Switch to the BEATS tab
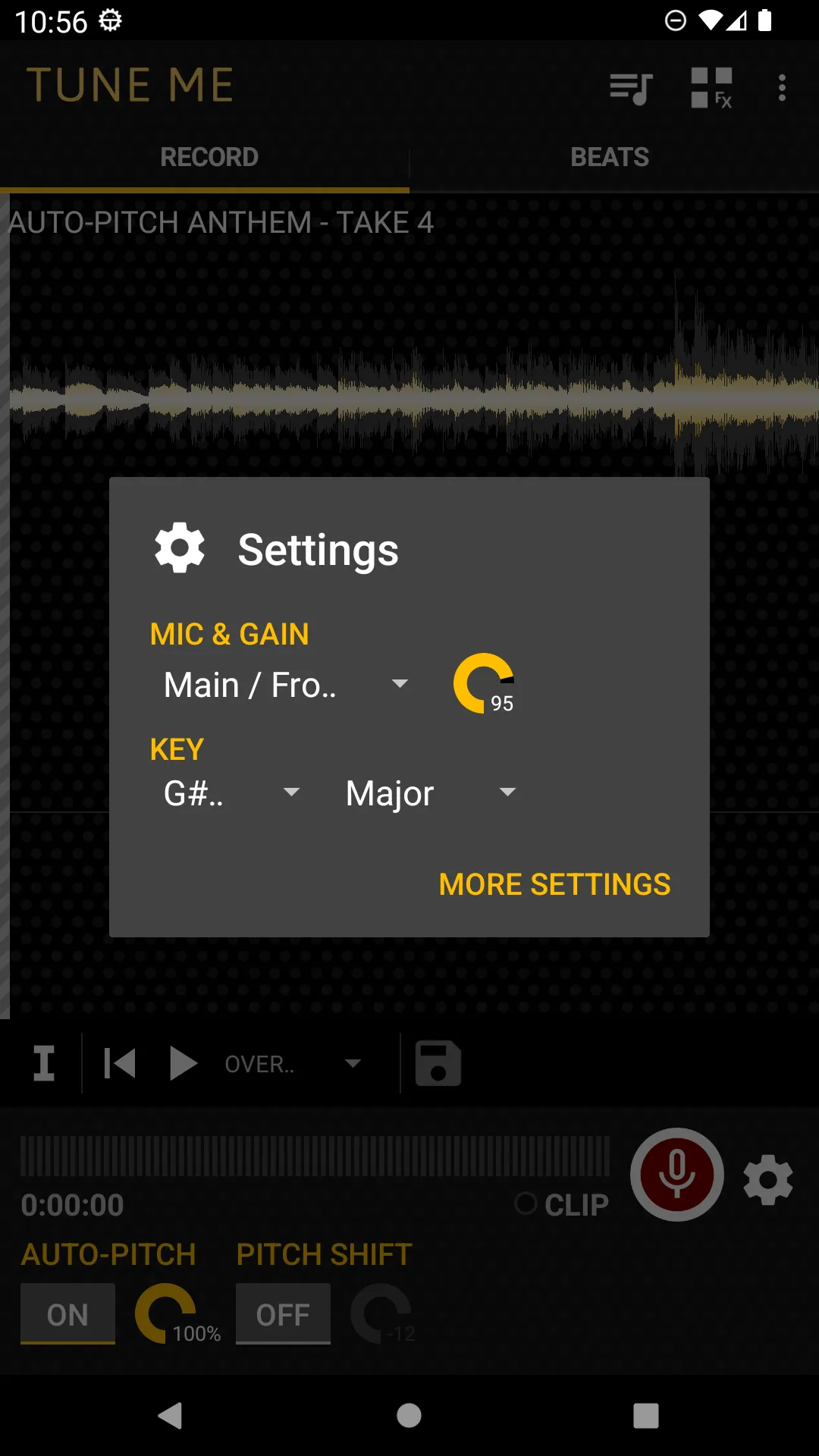Screen dimensions: 819x1456 point(609,156)
